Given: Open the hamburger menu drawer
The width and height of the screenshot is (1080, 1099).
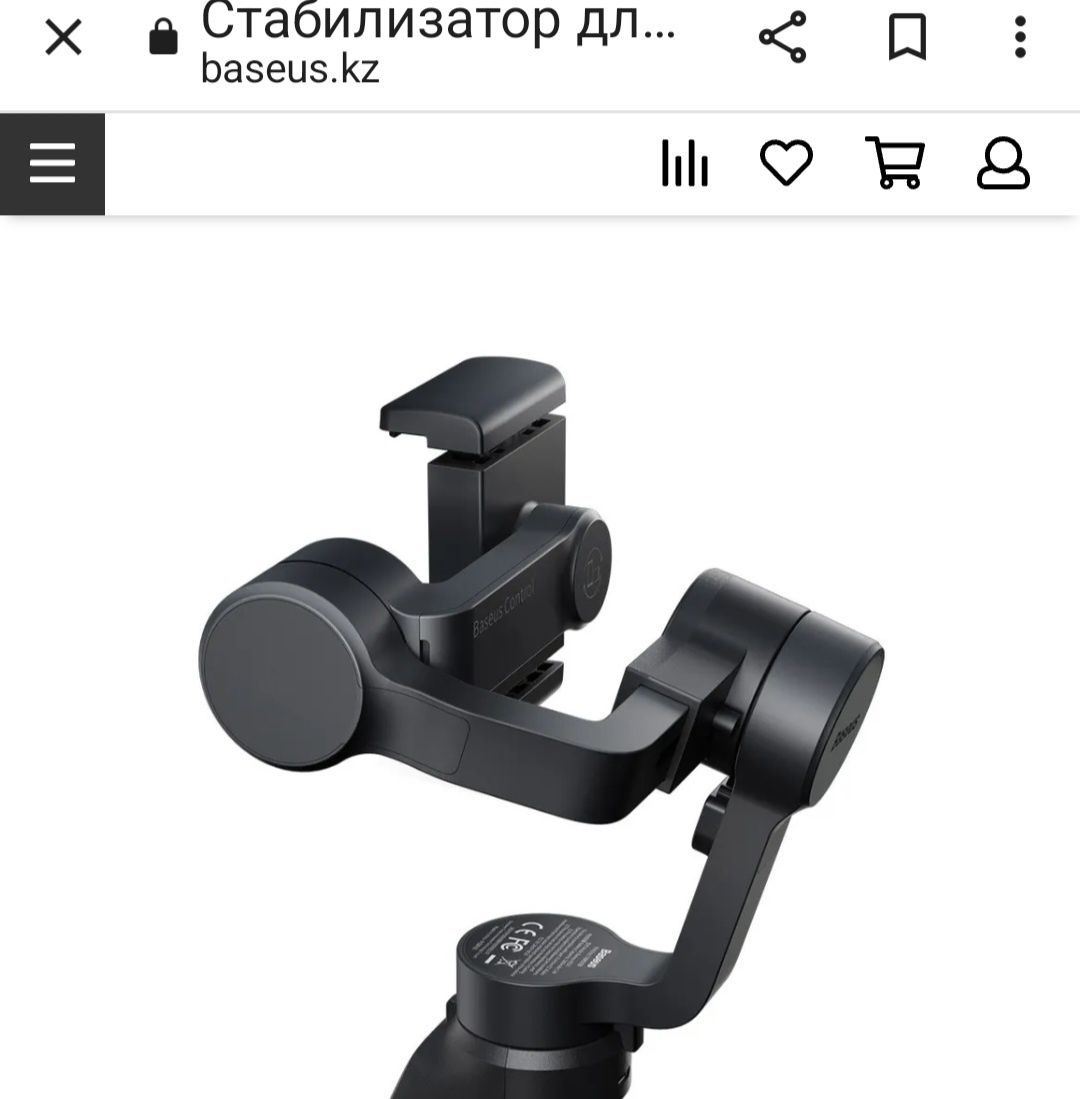Looking at the screenshot, I should (x=52, y=164).
